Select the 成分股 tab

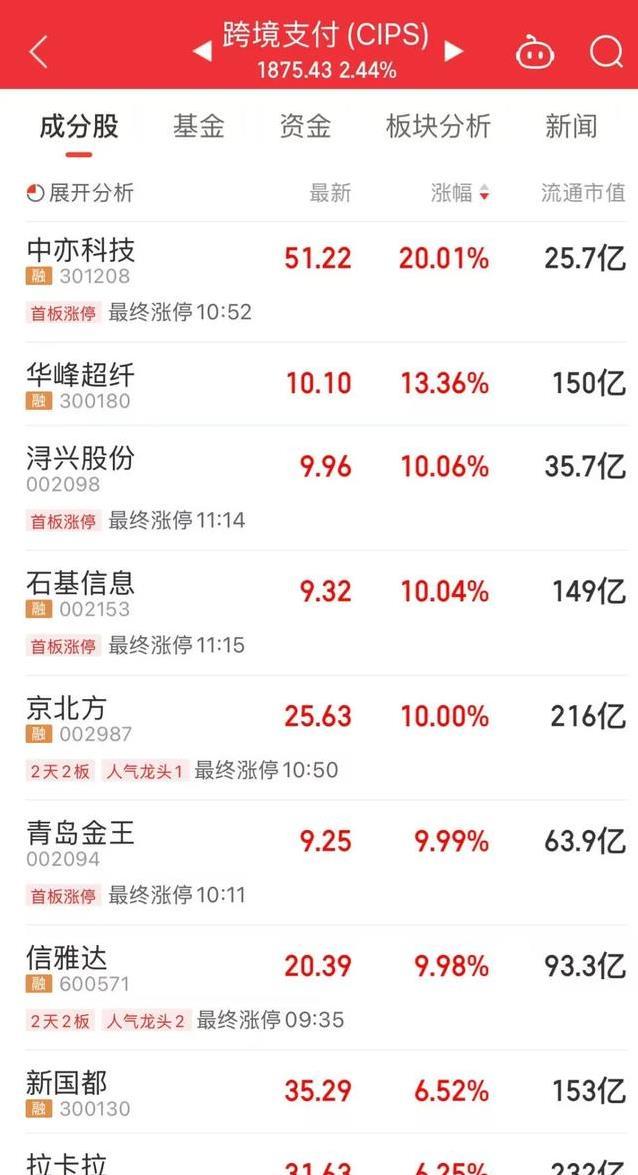click(79, 126)
